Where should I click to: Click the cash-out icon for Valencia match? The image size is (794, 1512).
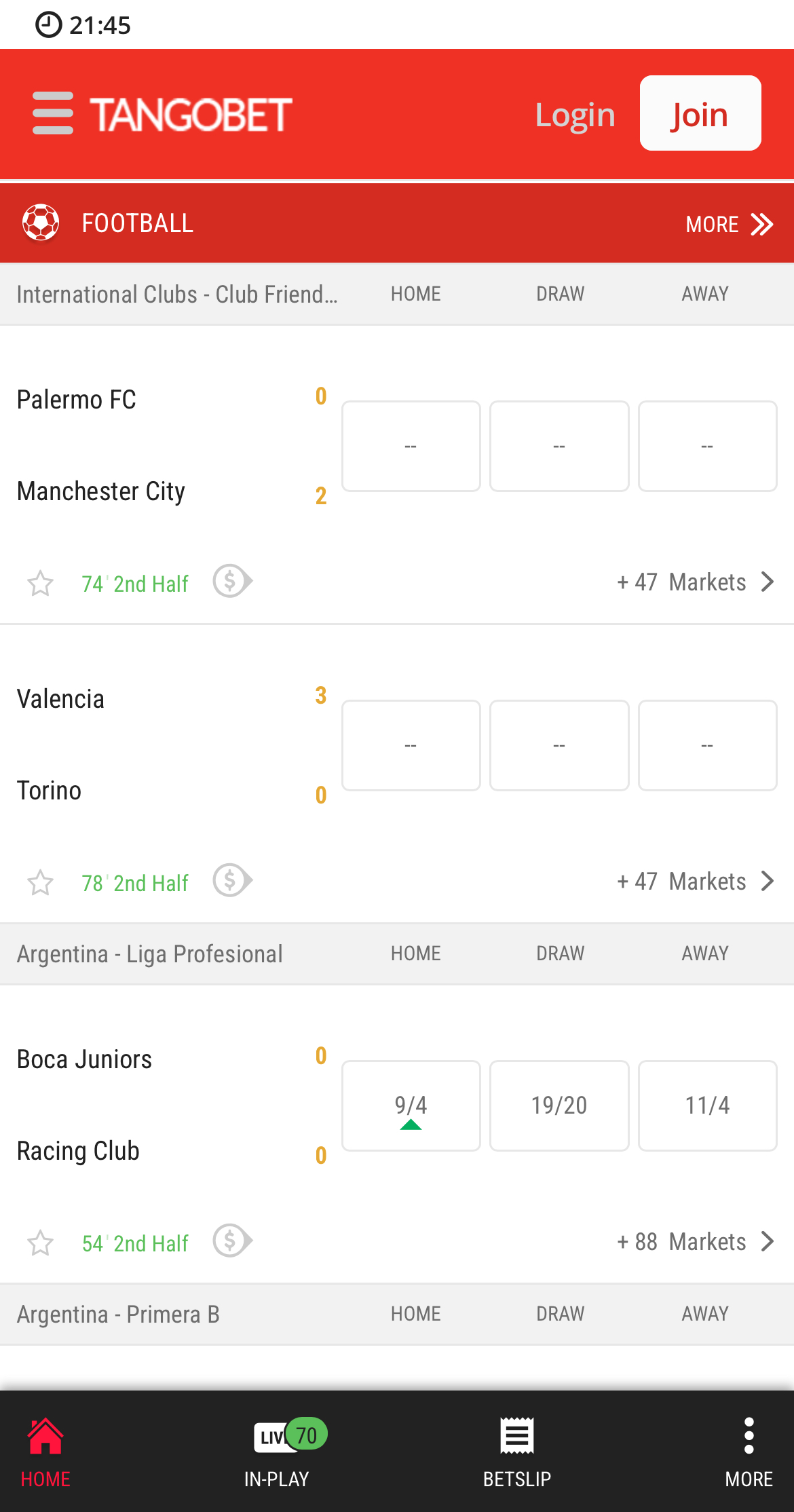coord(231,882)
